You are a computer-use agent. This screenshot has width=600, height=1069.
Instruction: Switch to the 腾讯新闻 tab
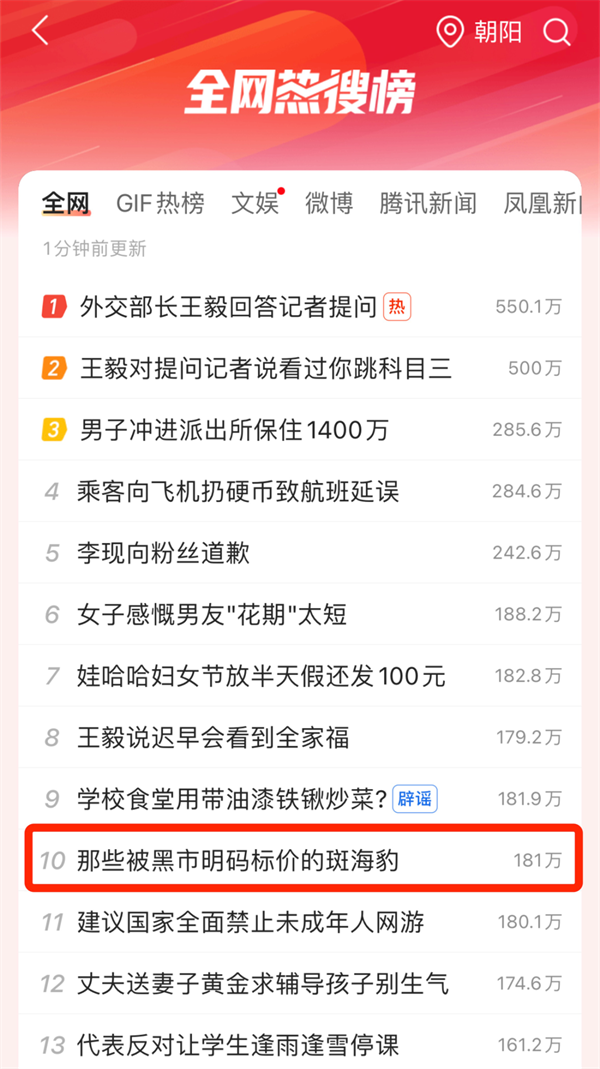click(x=428, y=203)
